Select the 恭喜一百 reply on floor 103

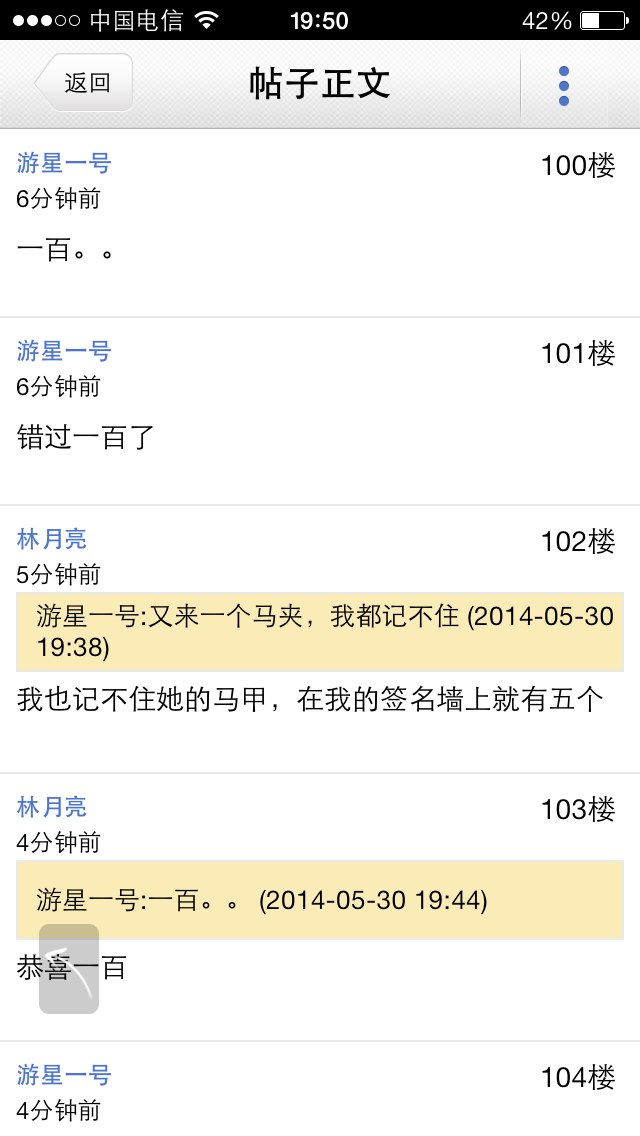[x=72, y=968]
